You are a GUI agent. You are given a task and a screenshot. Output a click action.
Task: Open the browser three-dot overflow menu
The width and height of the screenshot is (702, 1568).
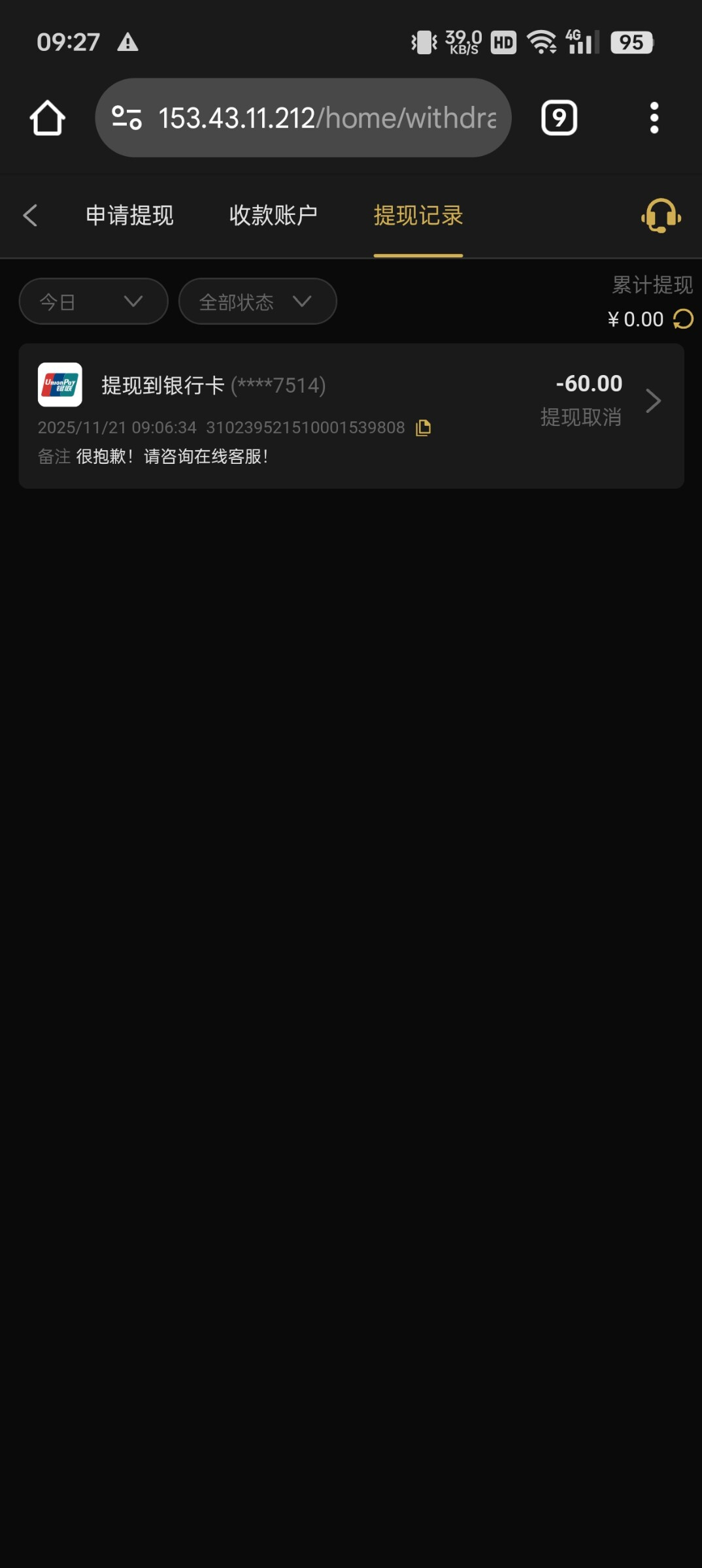pos(654,118)
